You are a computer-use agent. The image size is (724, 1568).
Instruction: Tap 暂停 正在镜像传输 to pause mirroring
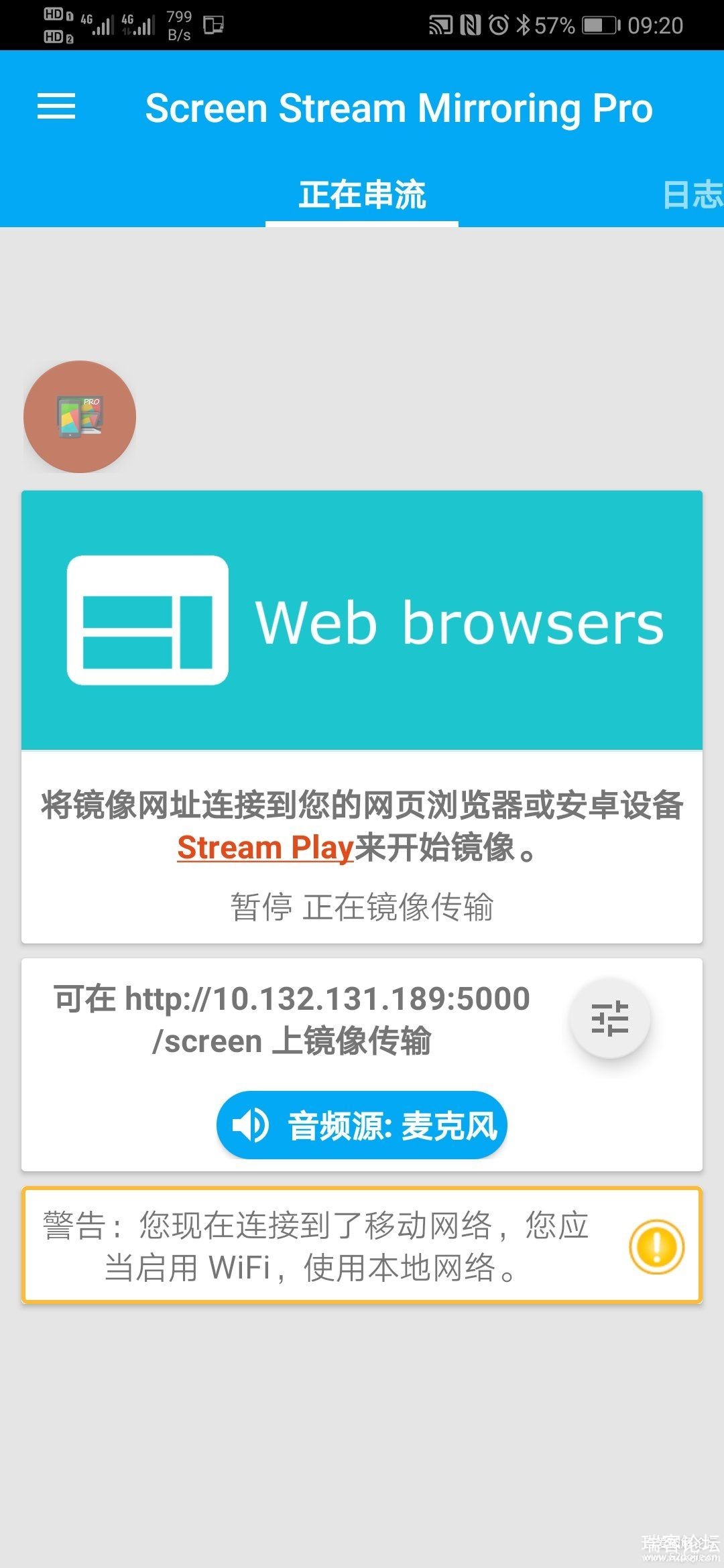click(x=362, y=907)
